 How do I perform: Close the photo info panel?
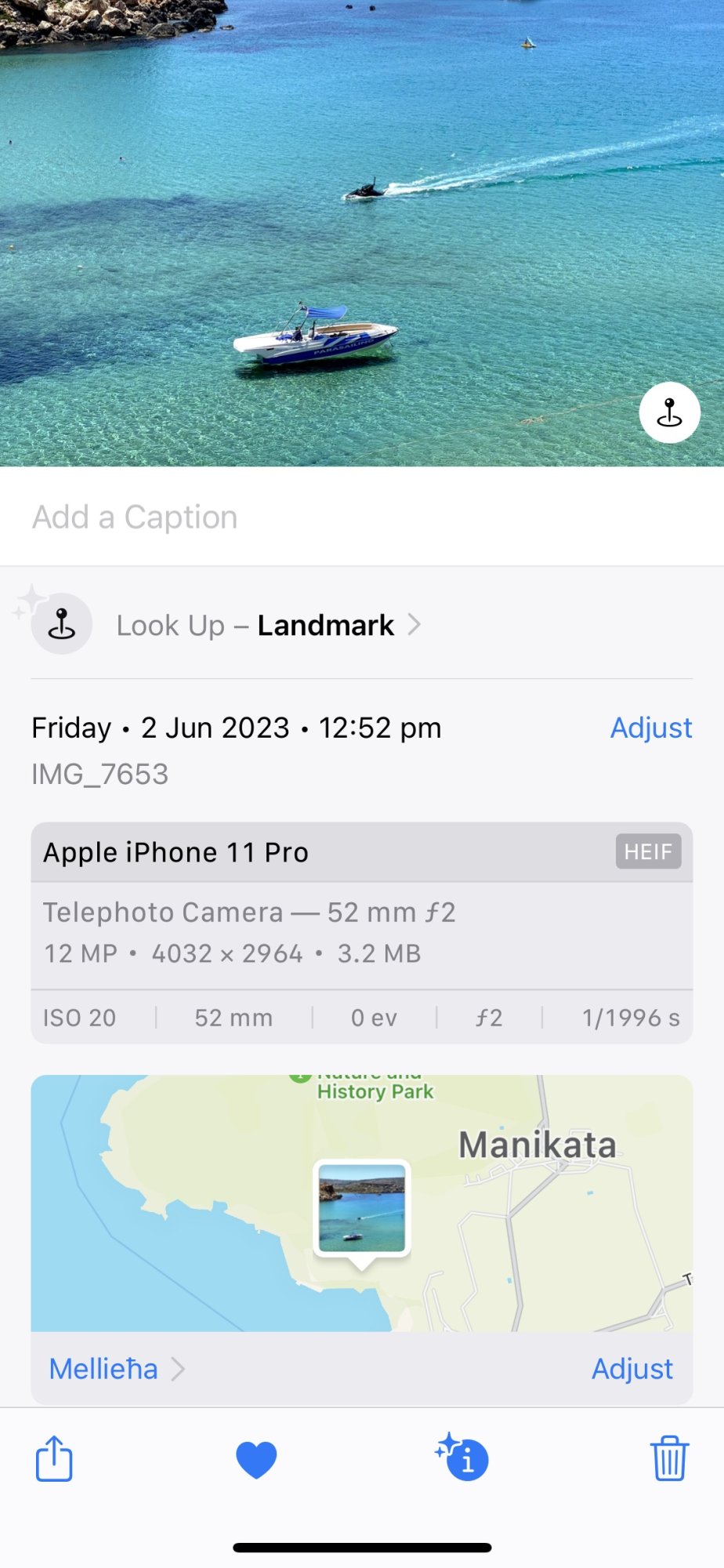point(464,1458)
